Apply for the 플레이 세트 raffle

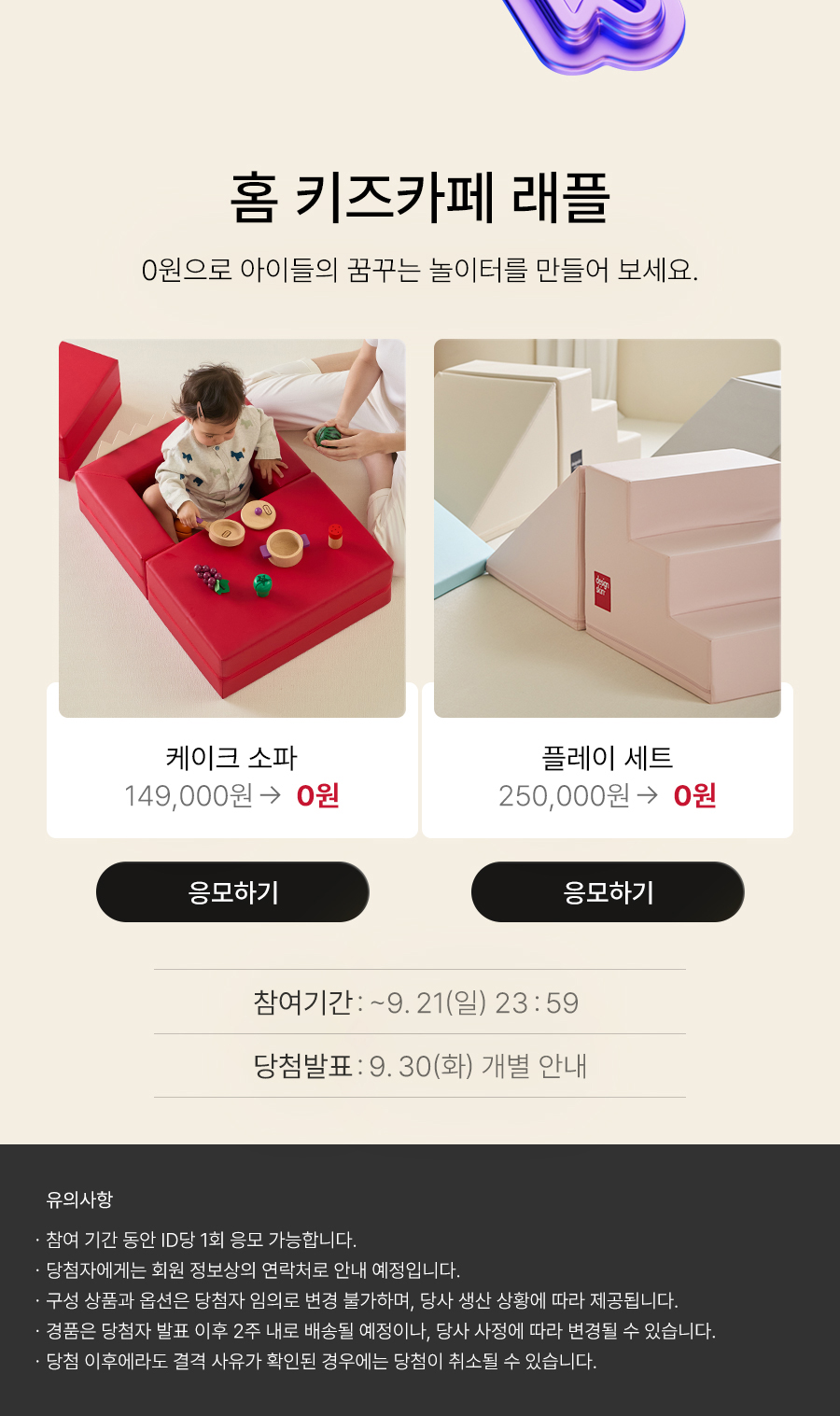(x=608, y=892)
